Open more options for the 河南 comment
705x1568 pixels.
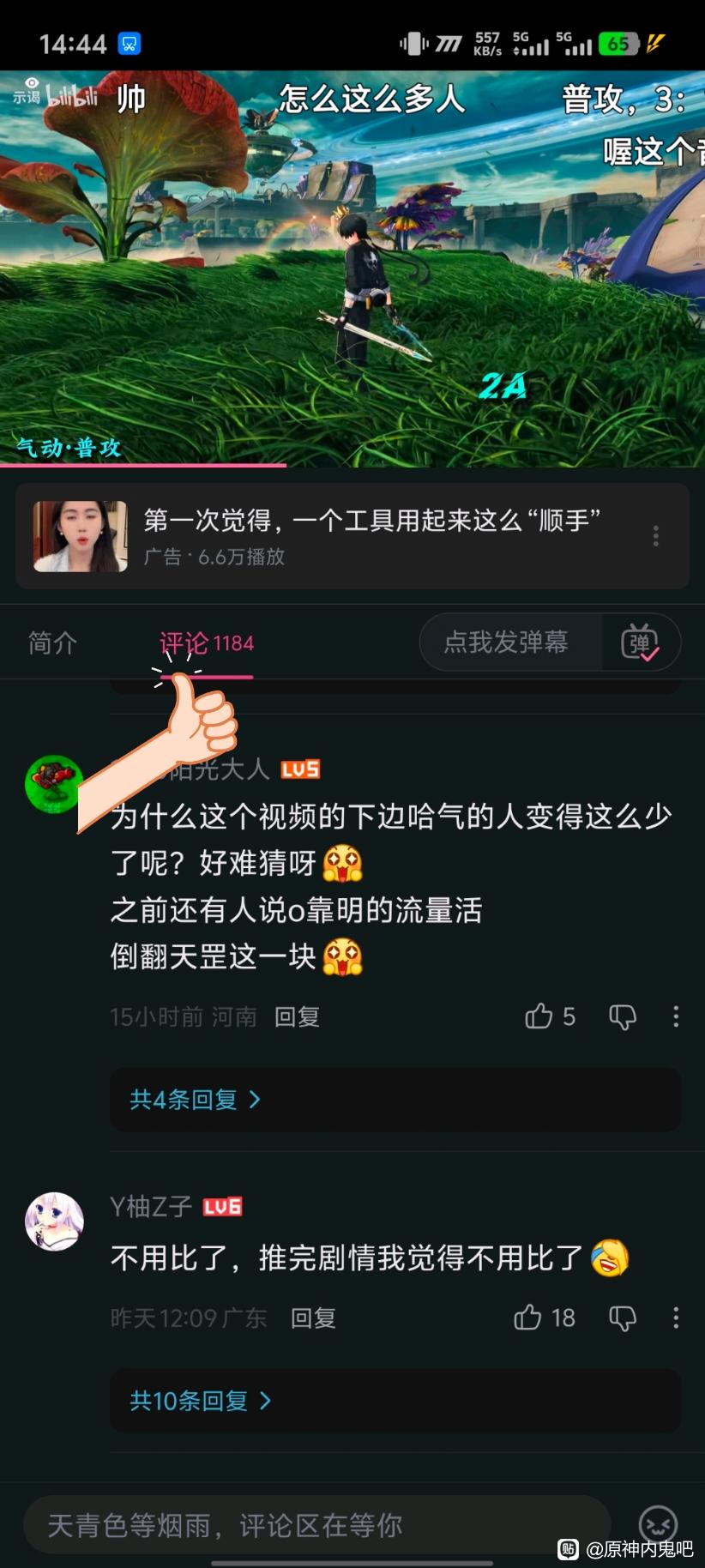676,1016
